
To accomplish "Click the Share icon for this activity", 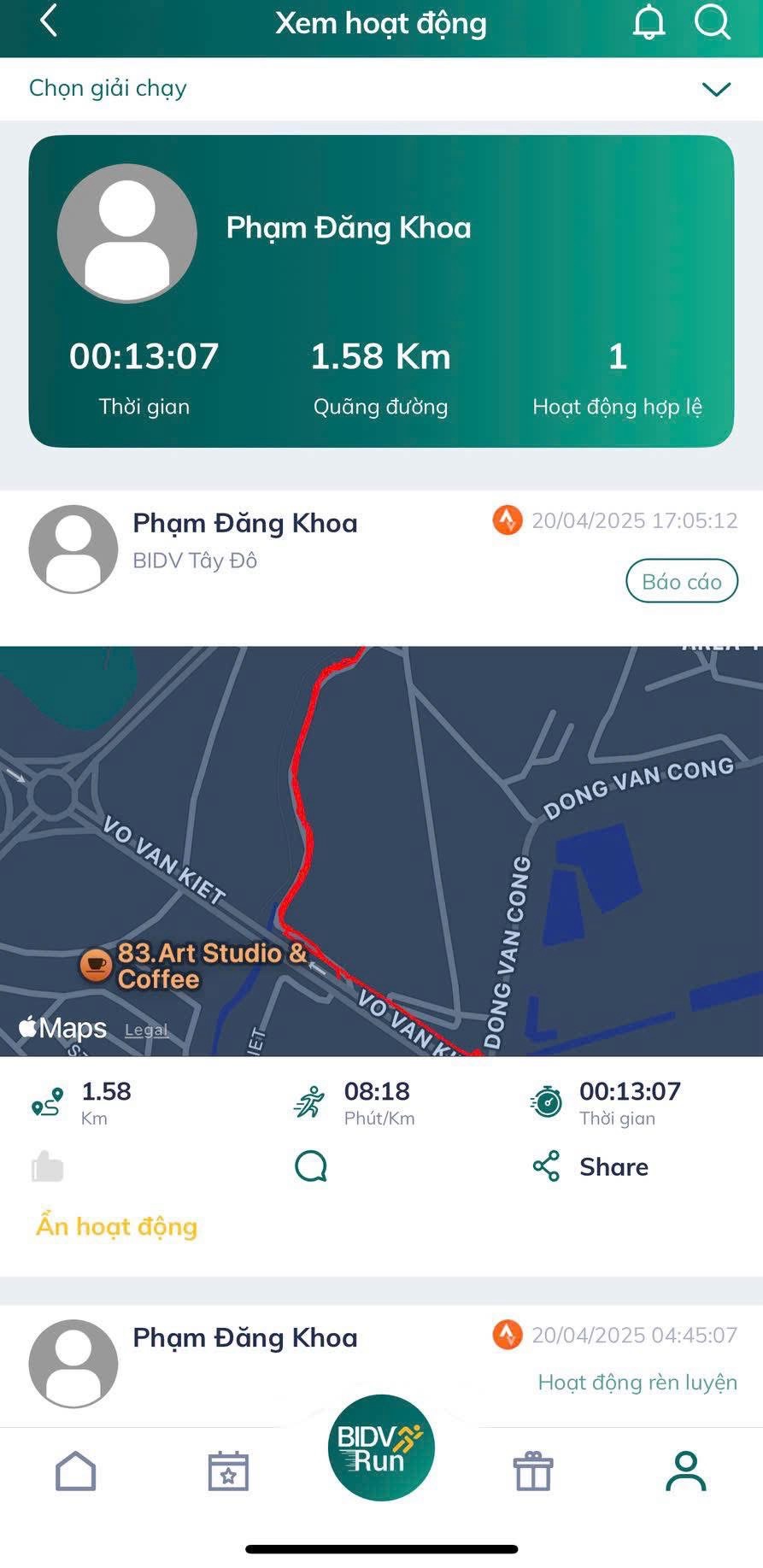I will tap(544, 1165).
